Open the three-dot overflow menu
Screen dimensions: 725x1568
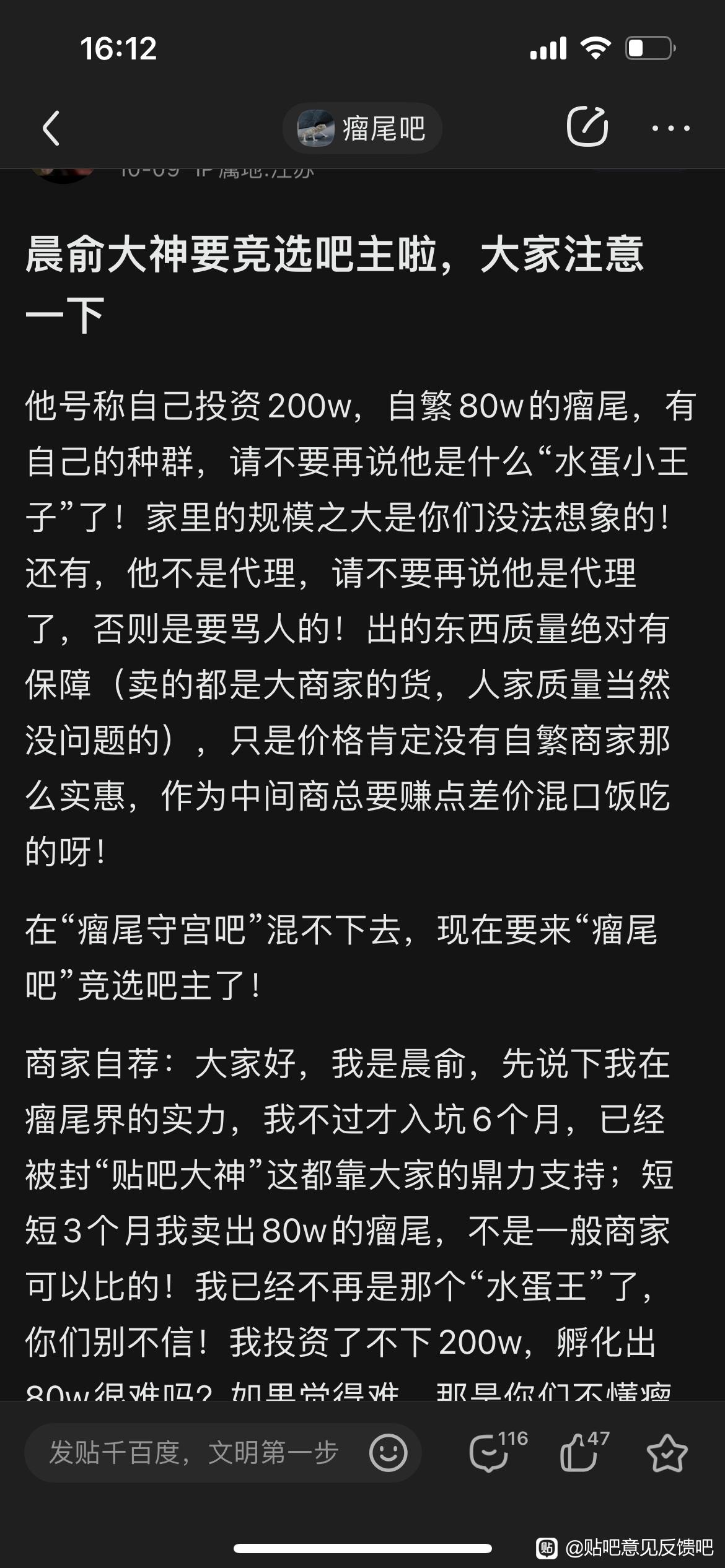(x=670, y=128)
